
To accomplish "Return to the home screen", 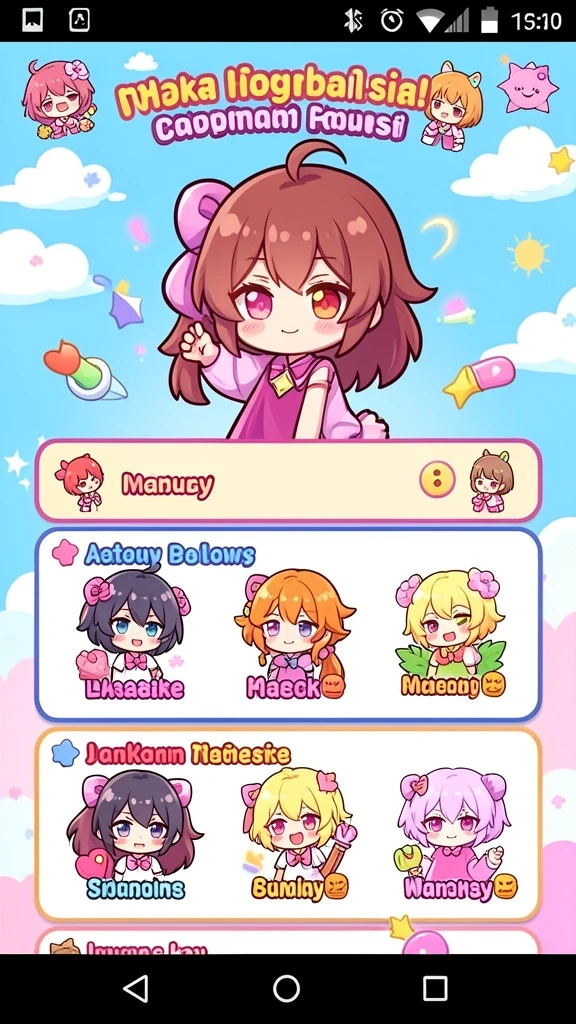I will point(287,989).
